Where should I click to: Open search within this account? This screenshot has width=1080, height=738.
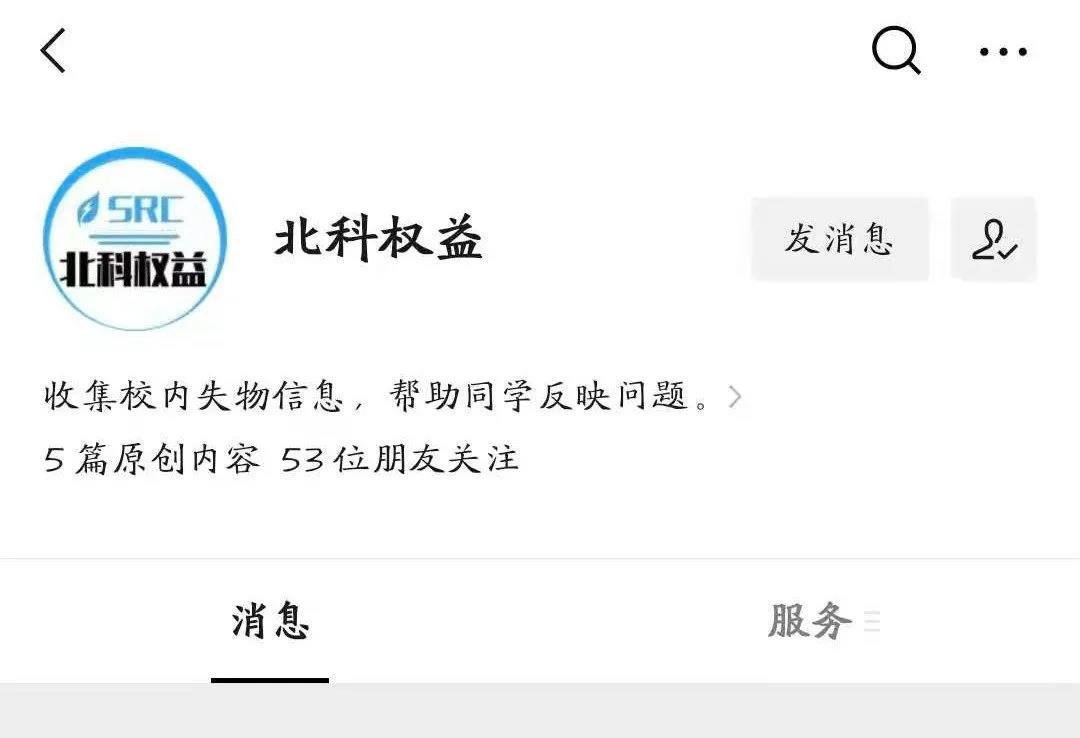tap(895, 49)
